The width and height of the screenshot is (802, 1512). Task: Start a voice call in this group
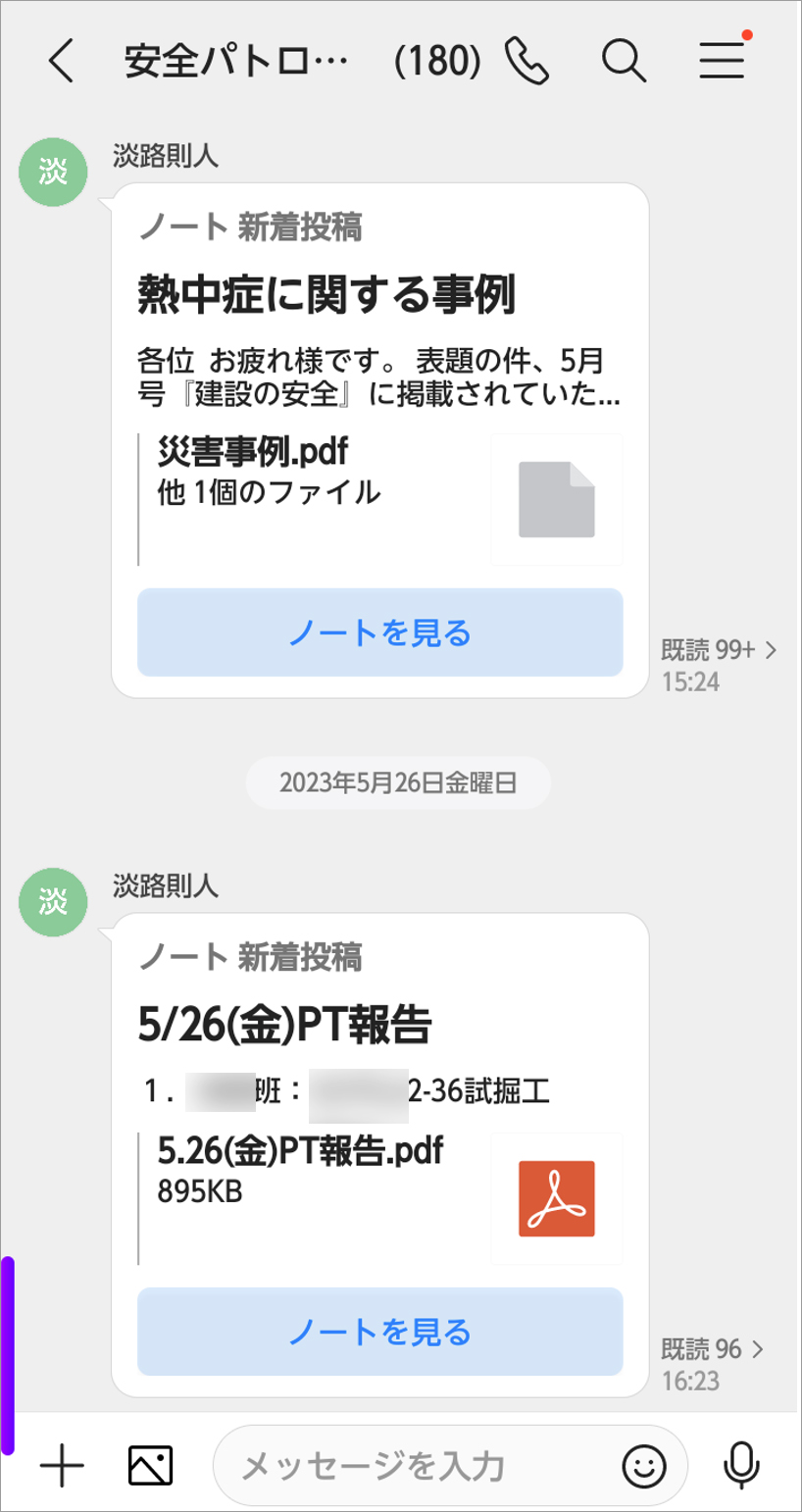coord(527,62)
